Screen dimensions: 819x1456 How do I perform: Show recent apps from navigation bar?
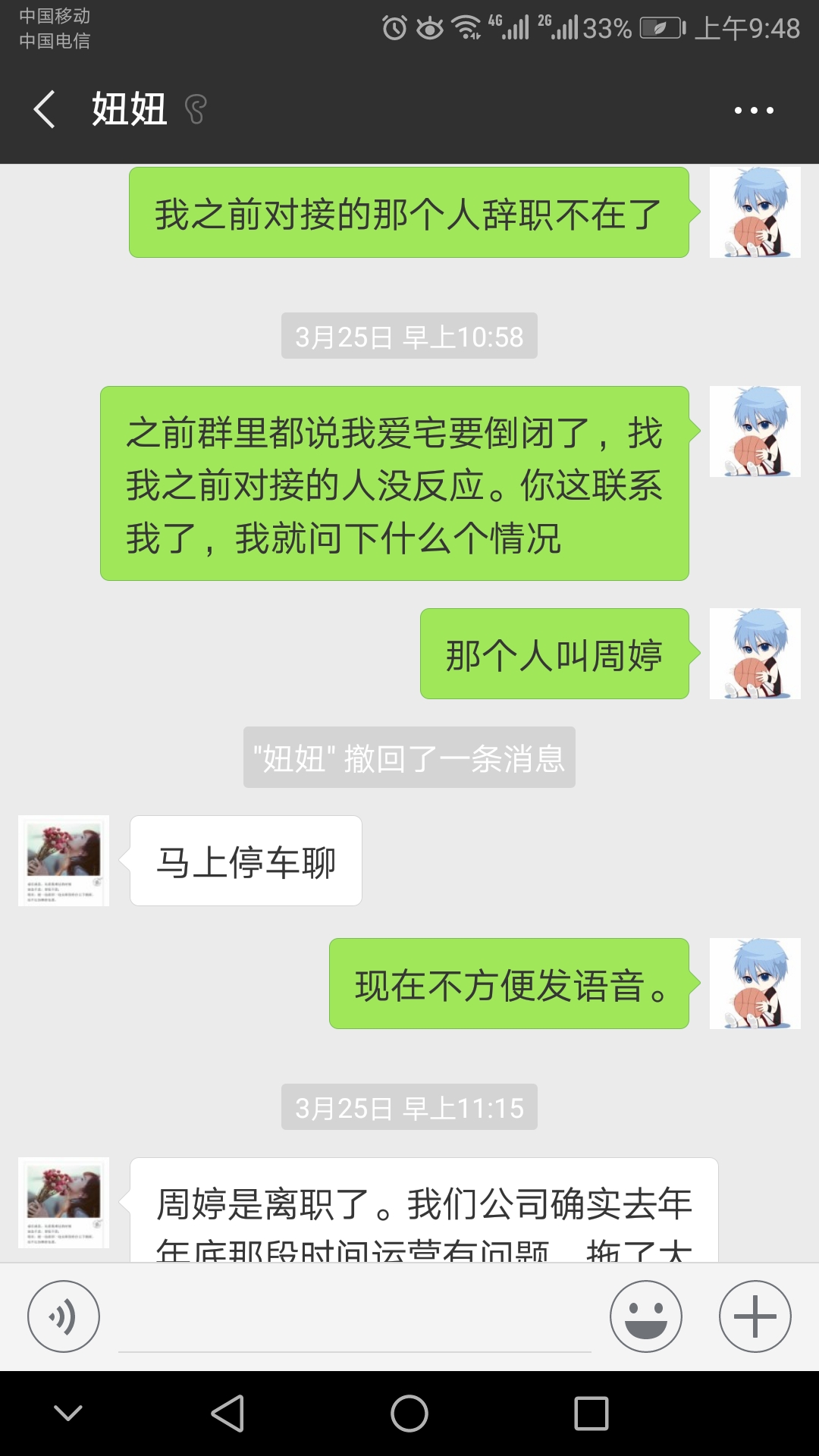click(x=591, y=1414)
